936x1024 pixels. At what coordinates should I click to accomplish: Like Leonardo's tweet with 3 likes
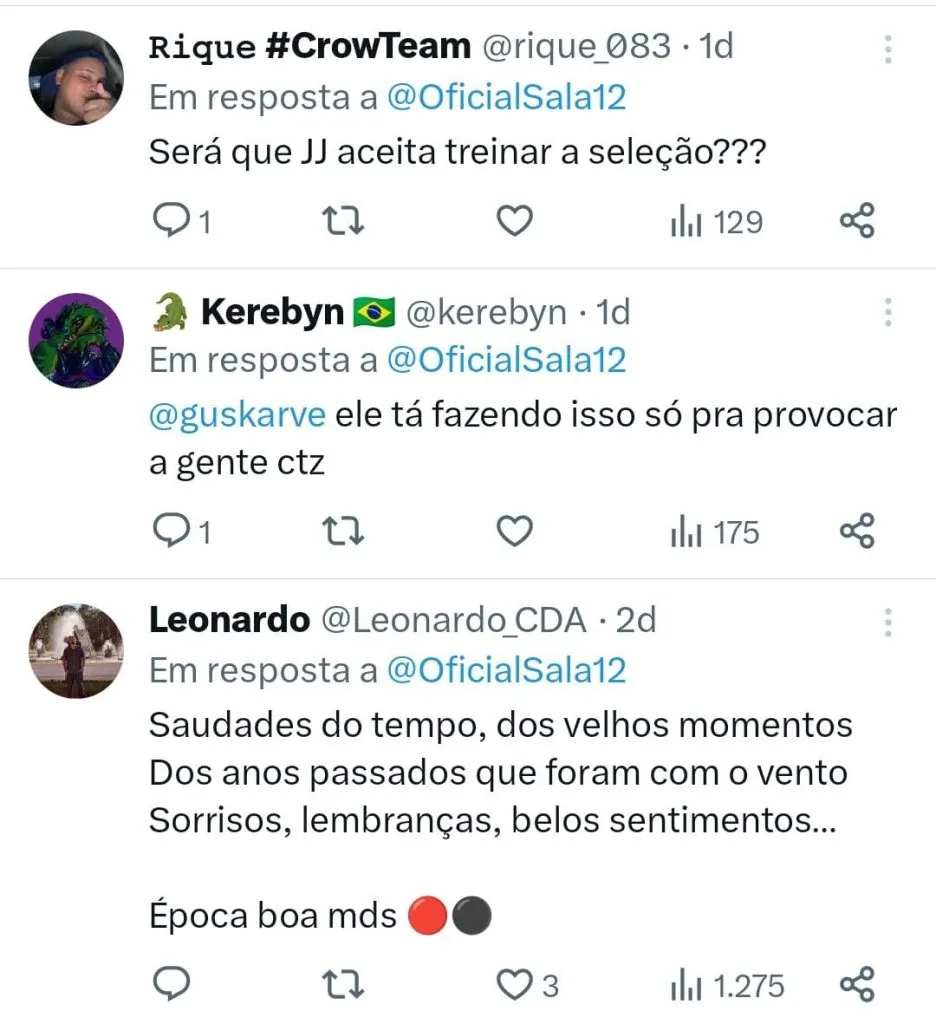click(516, 985)
